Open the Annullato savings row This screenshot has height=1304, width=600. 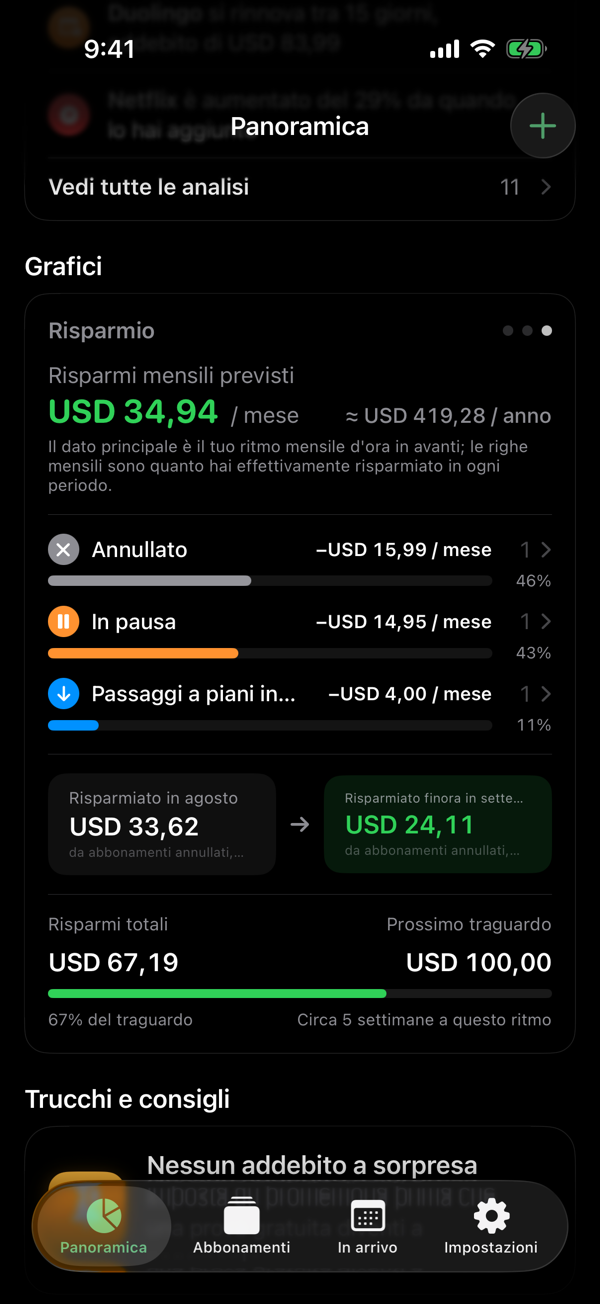300,562
